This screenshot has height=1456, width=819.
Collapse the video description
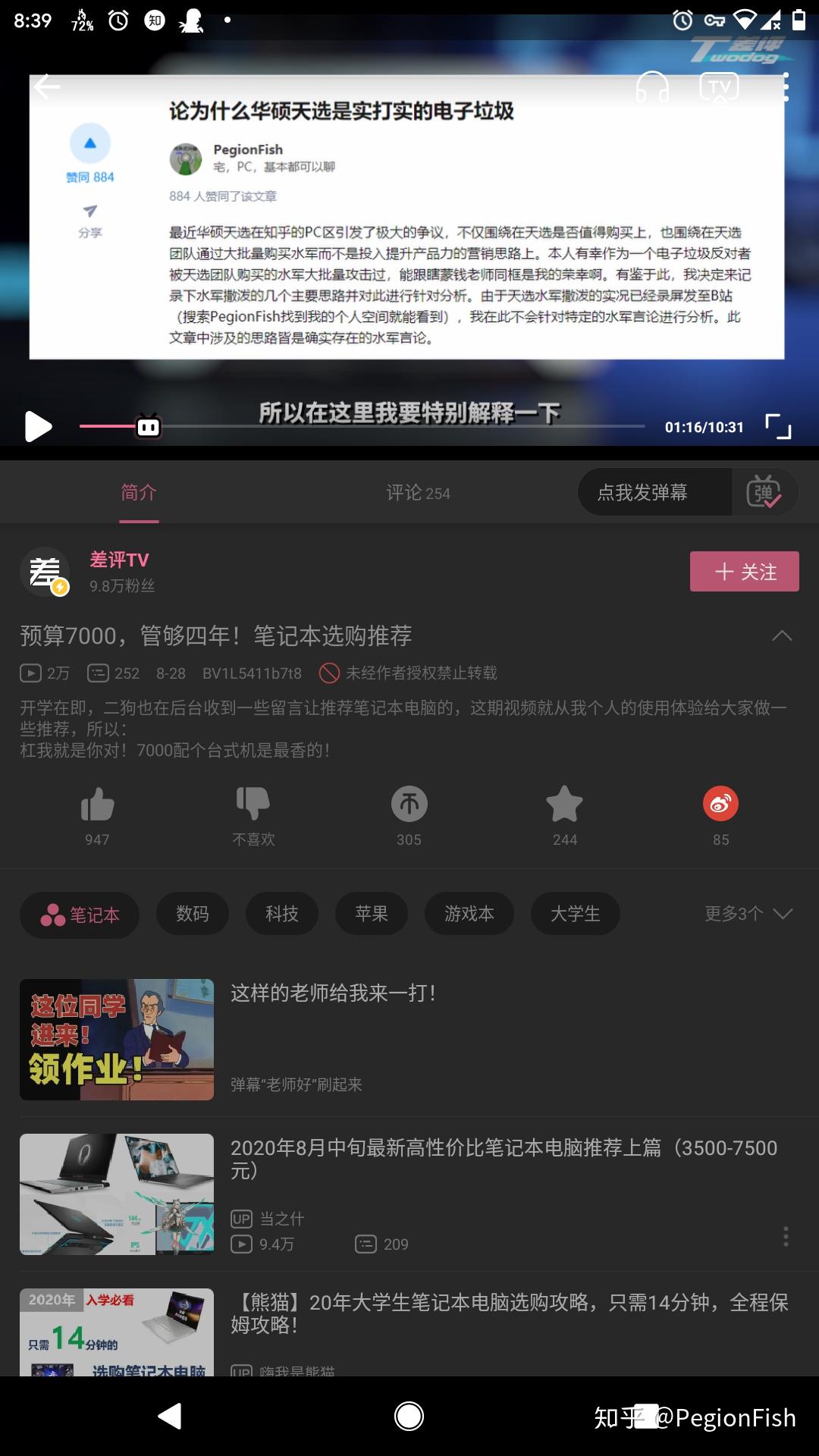782,635
